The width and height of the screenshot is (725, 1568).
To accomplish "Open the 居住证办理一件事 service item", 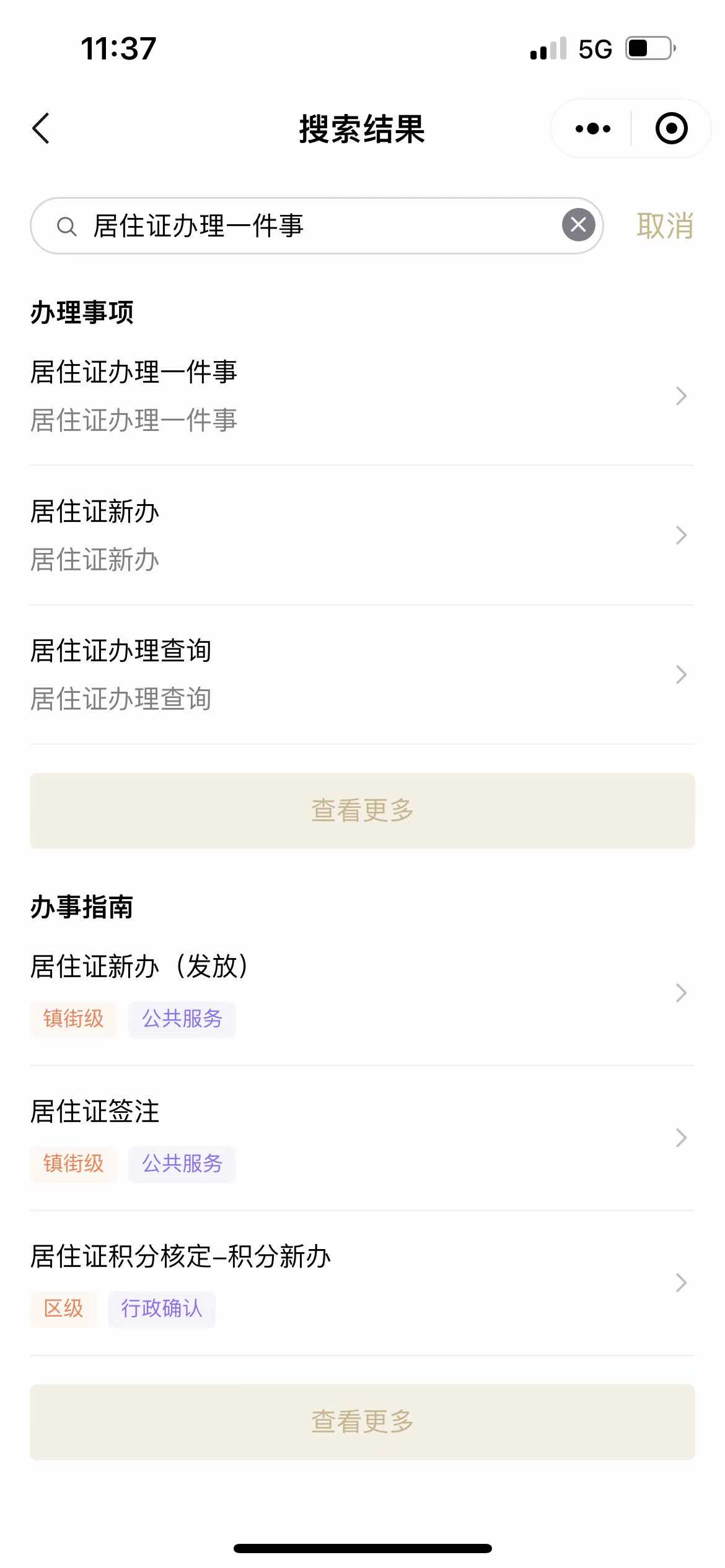I will click(362, 396).
